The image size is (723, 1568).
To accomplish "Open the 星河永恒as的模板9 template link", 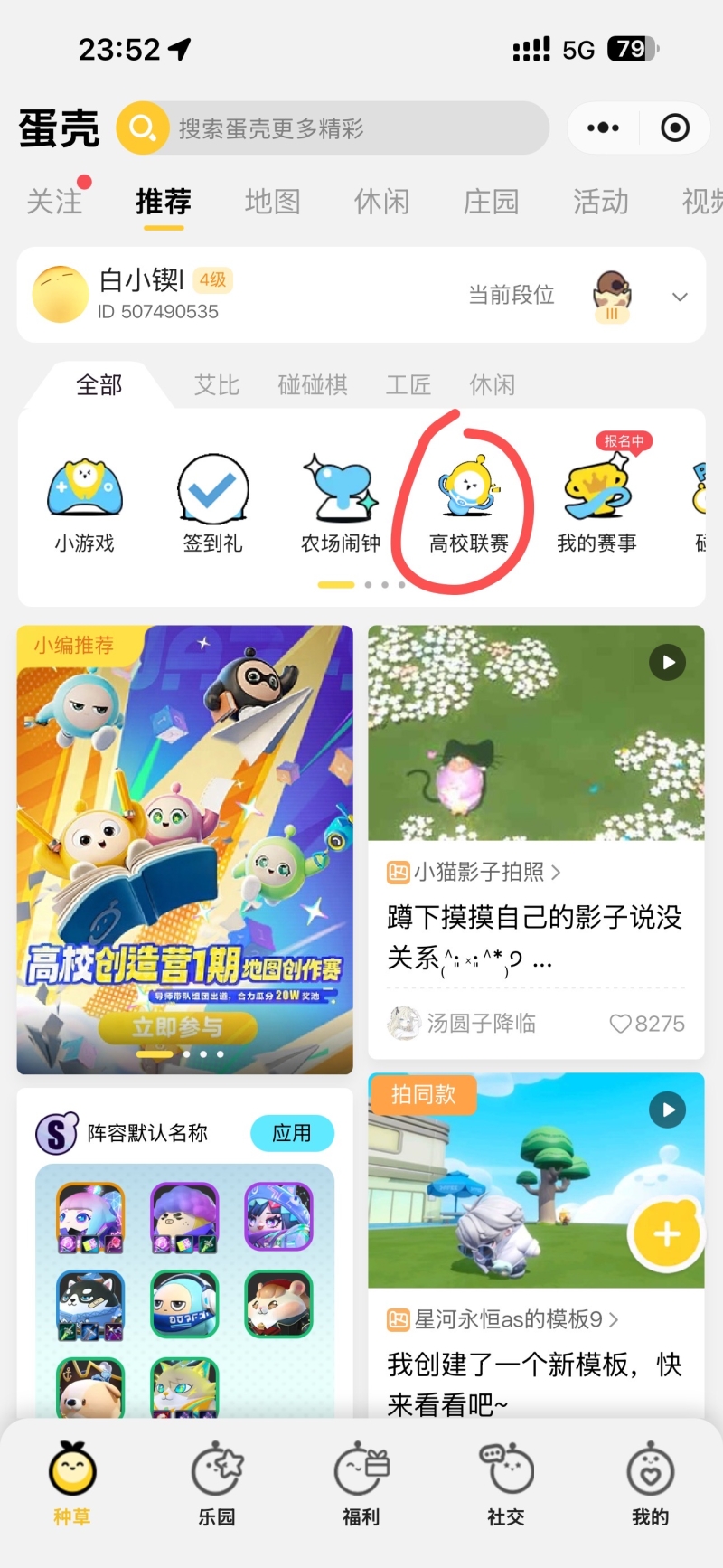I will (508, 1319).
